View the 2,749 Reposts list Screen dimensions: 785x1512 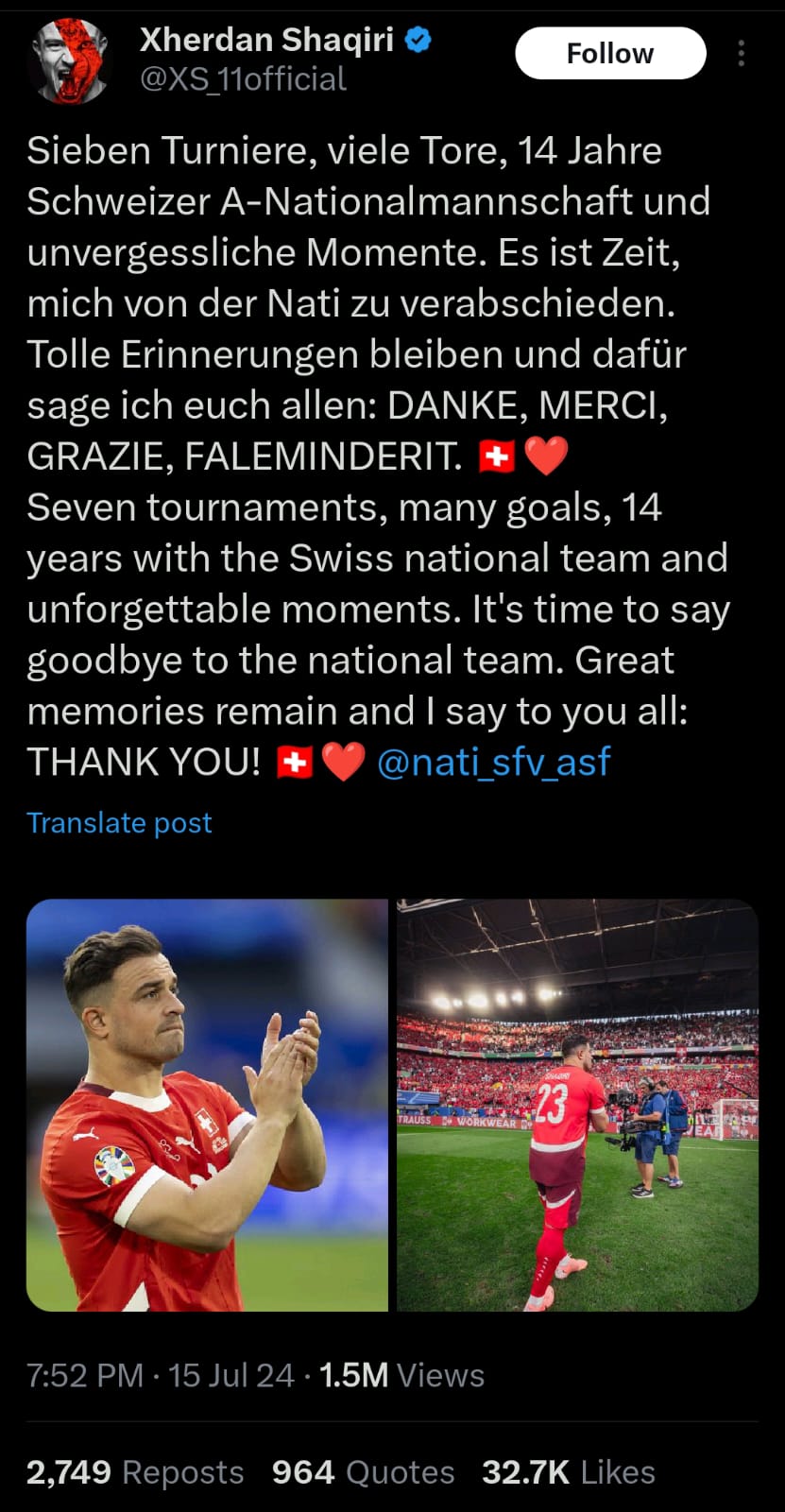click(134, 1472)
